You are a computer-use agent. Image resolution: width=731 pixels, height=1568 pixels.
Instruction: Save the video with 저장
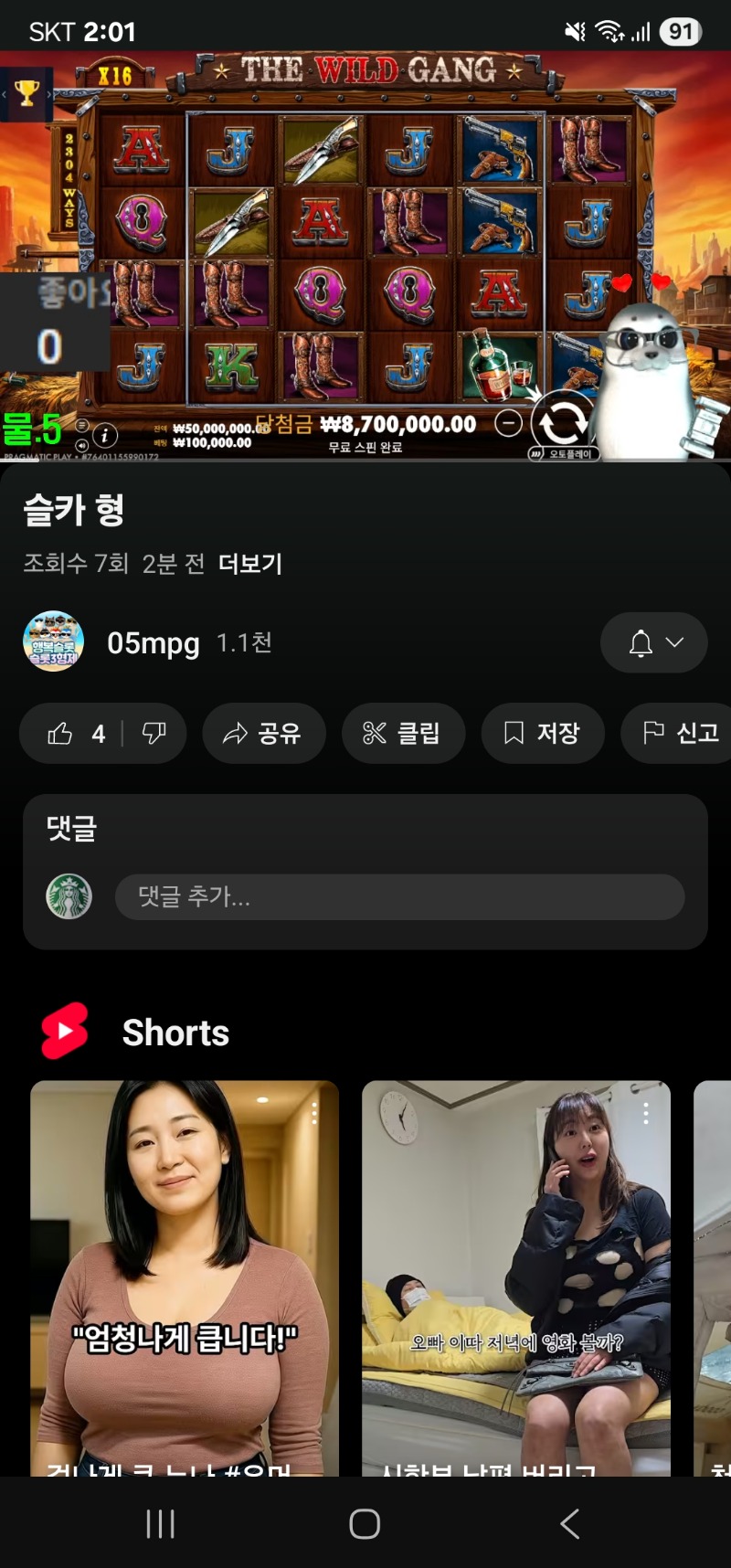pos(543,733)
